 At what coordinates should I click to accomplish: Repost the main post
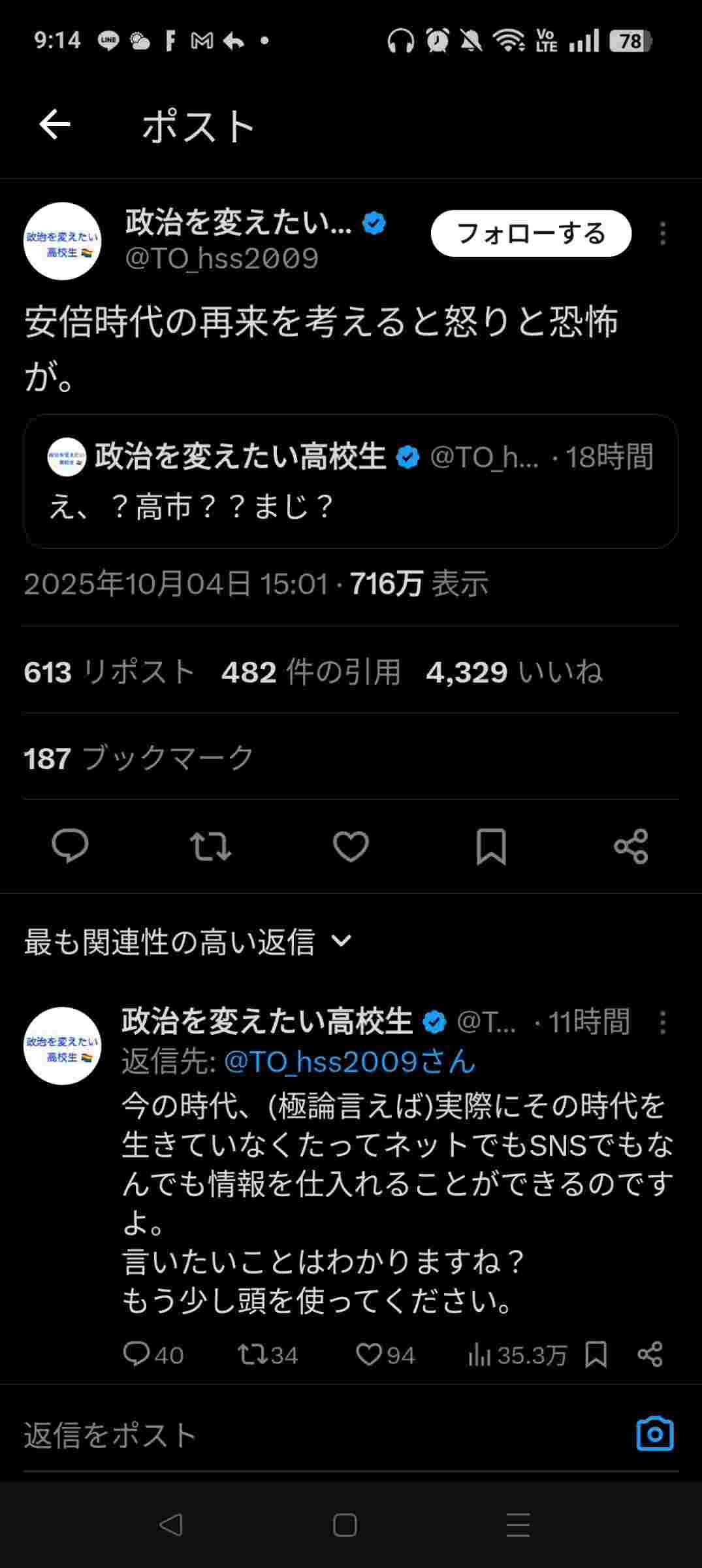(210, 846)
